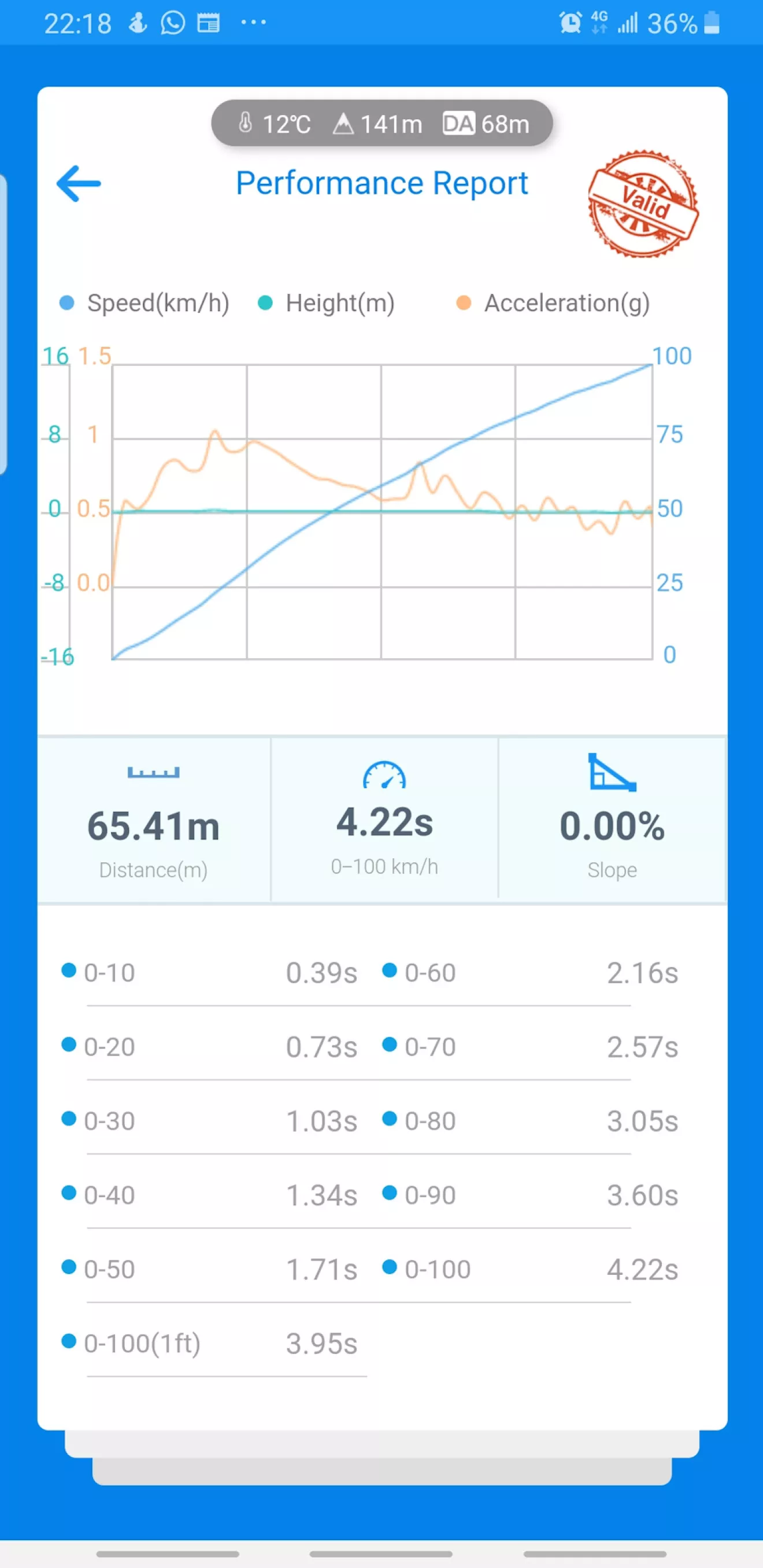Go back using the blue arrow
Image resolution: width=763 pixels, height=1568 pixels.
tap(79, 183)
